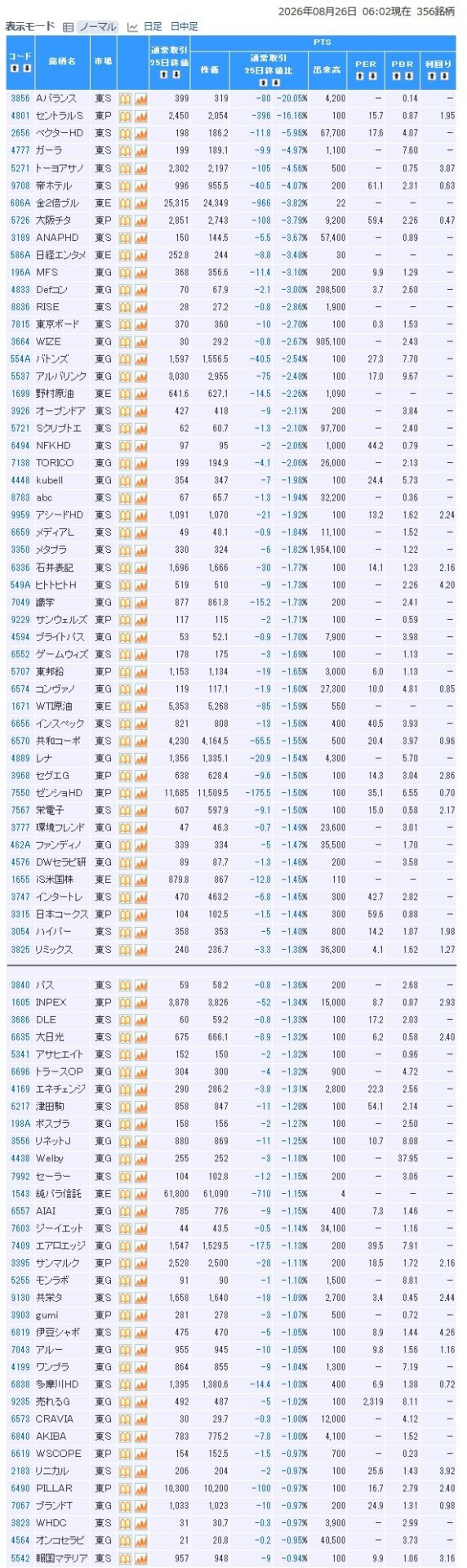Open stock code 1605 INPEX

(20, 1002)
